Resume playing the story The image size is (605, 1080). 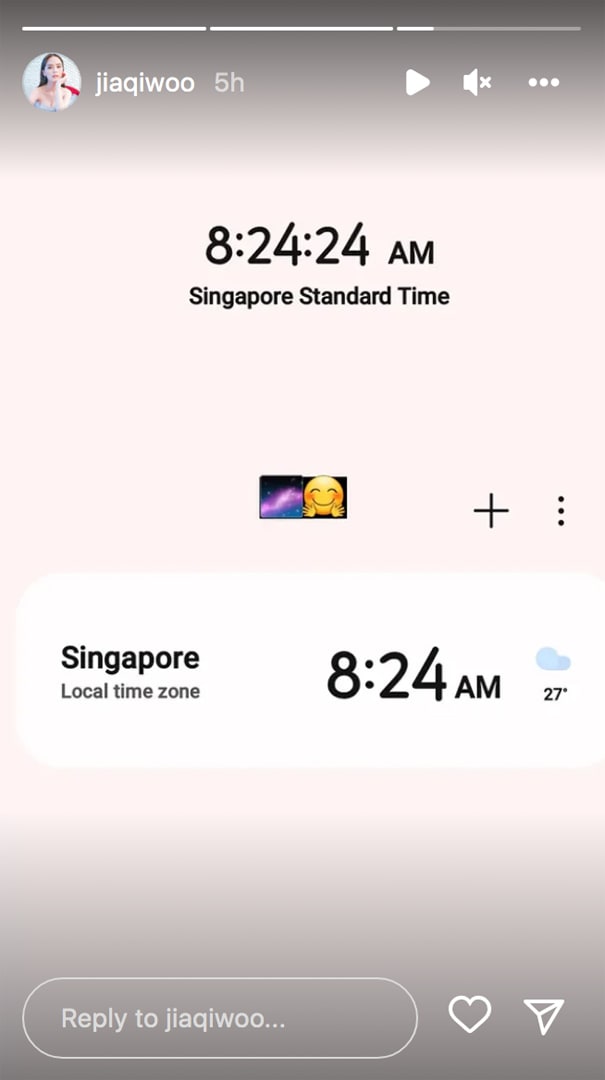click(417, 82)
